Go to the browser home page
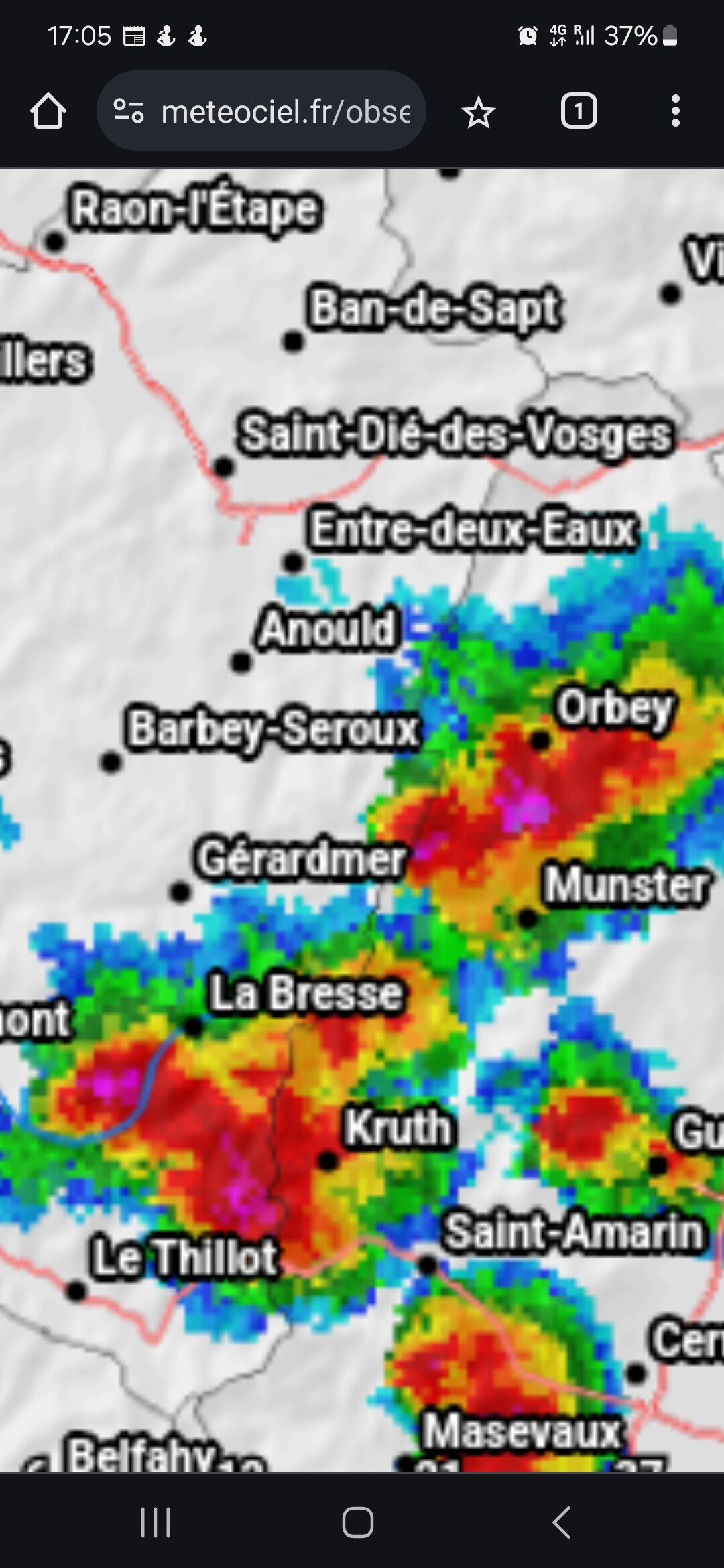Image resolution: width=724 pixels, height=1568 pixels. click(48, 111)
